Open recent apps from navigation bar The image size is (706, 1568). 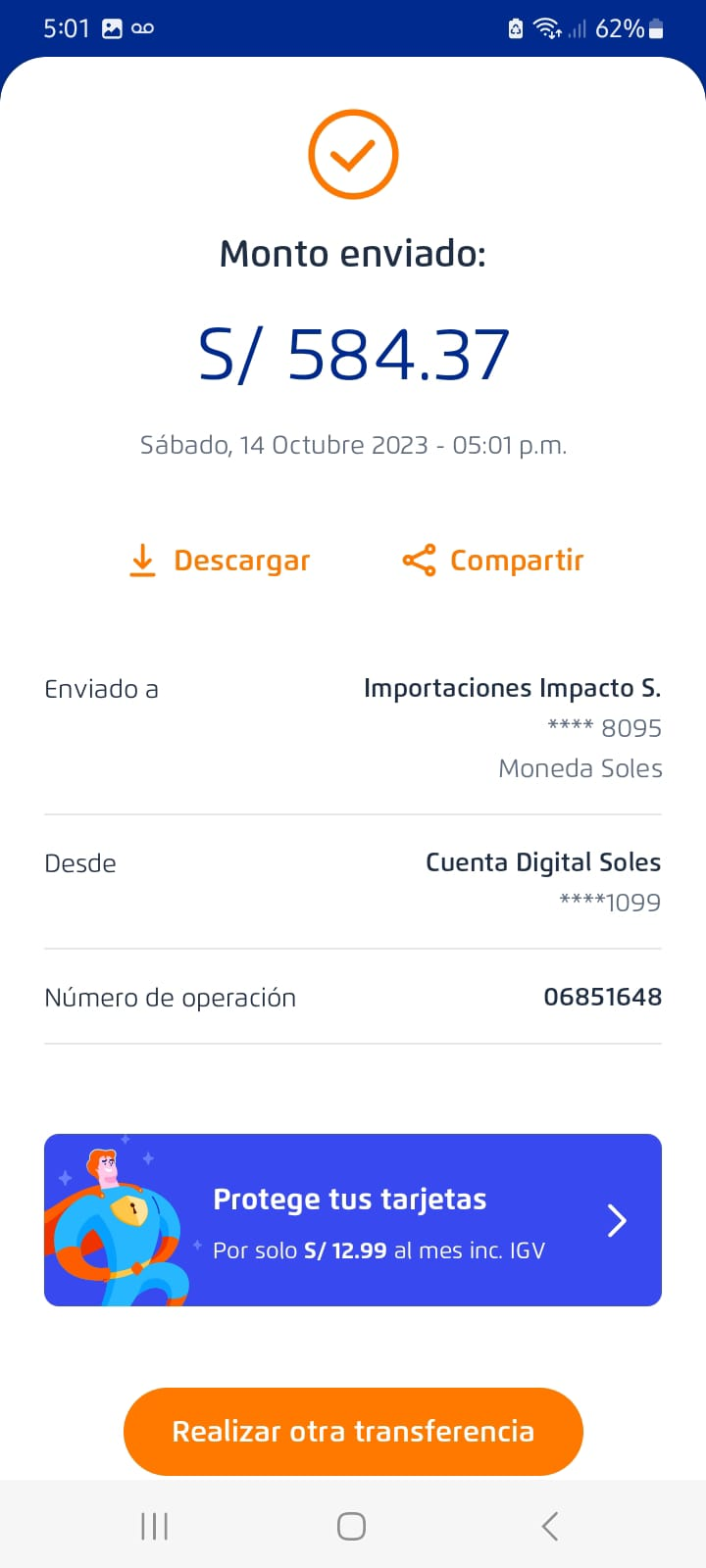[x=155, y=1526]
